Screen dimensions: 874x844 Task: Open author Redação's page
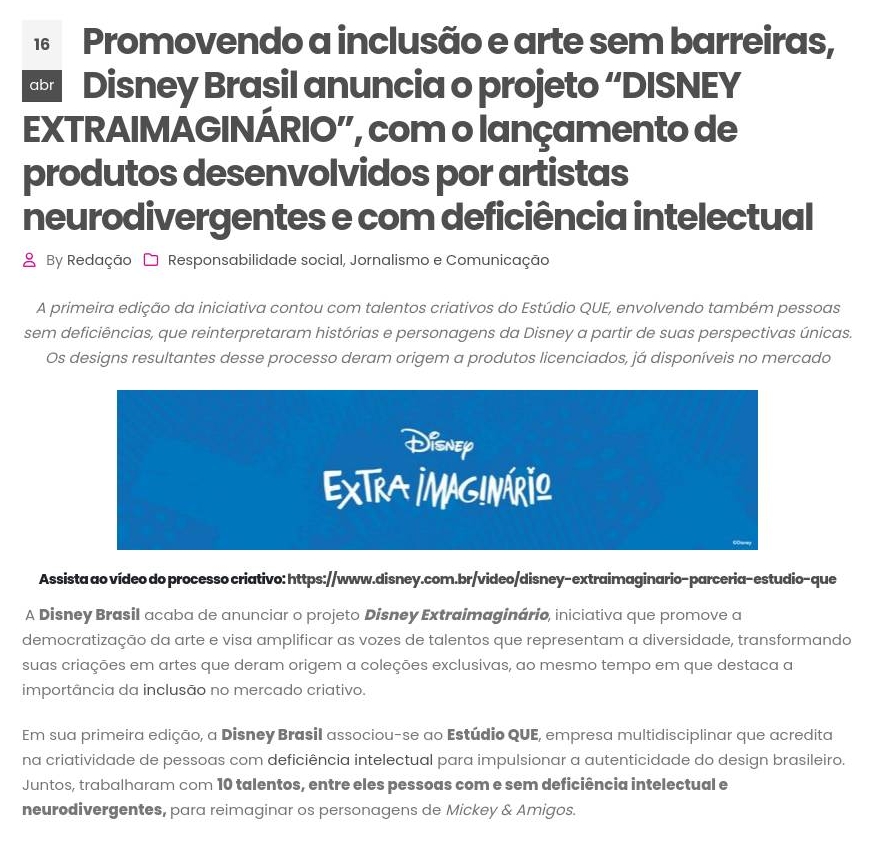click(99, 260)
